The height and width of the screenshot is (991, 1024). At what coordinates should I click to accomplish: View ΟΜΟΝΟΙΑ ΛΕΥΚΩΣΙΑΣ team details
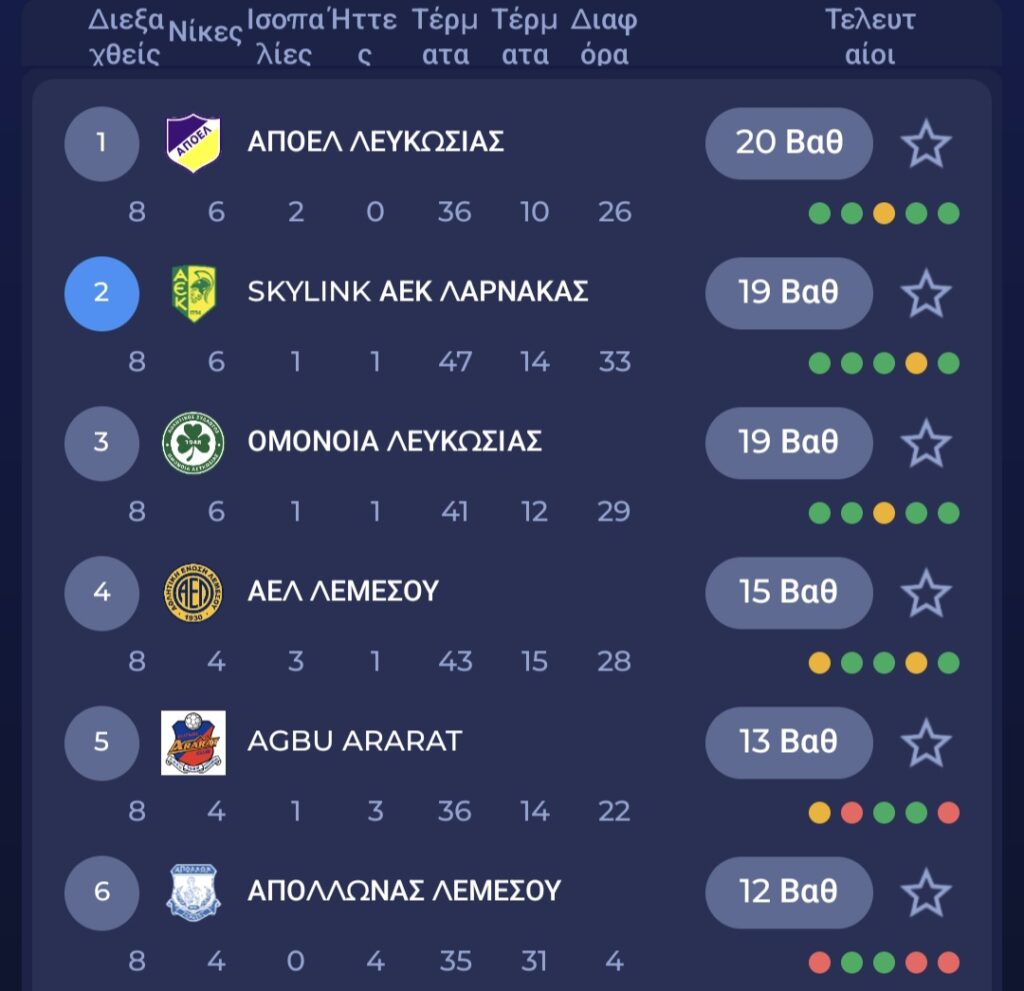pyautogui.click(x=394, y=442)
